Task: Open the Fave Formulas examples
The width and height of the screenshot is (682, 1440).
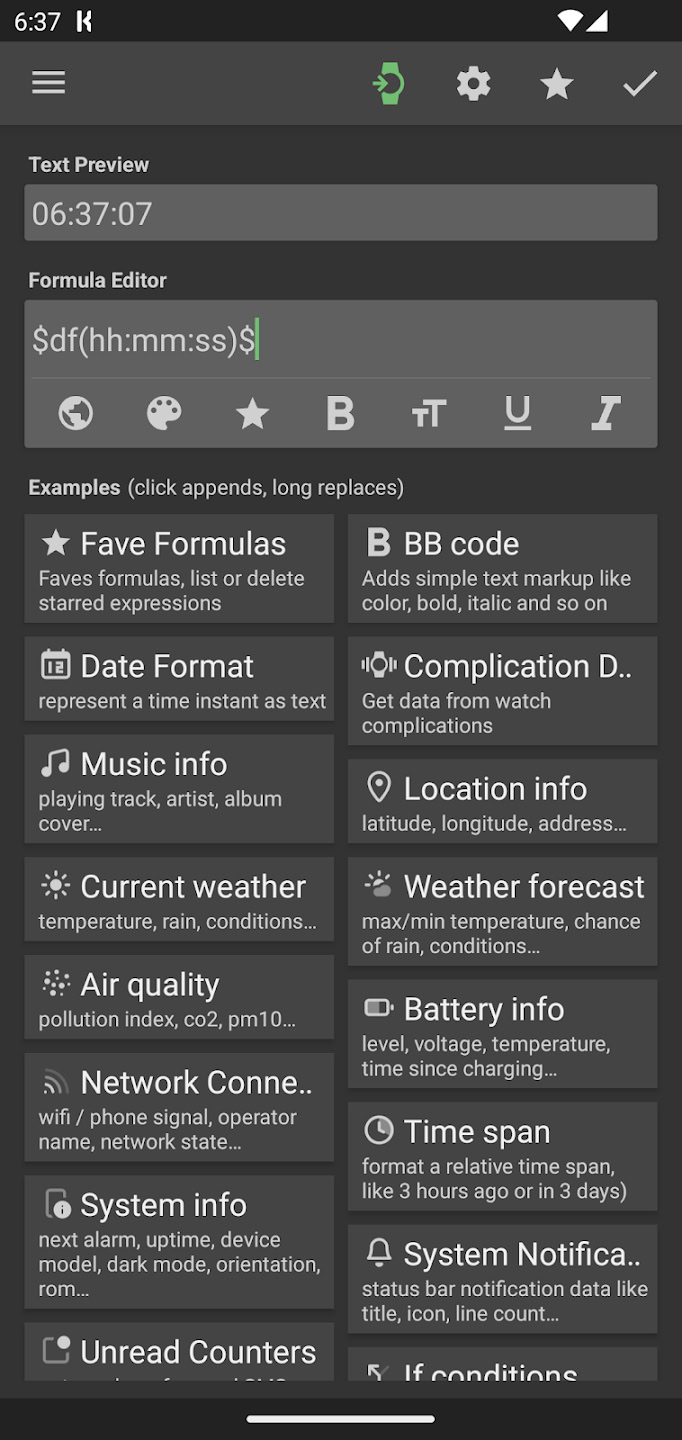Action: point(179,569)
